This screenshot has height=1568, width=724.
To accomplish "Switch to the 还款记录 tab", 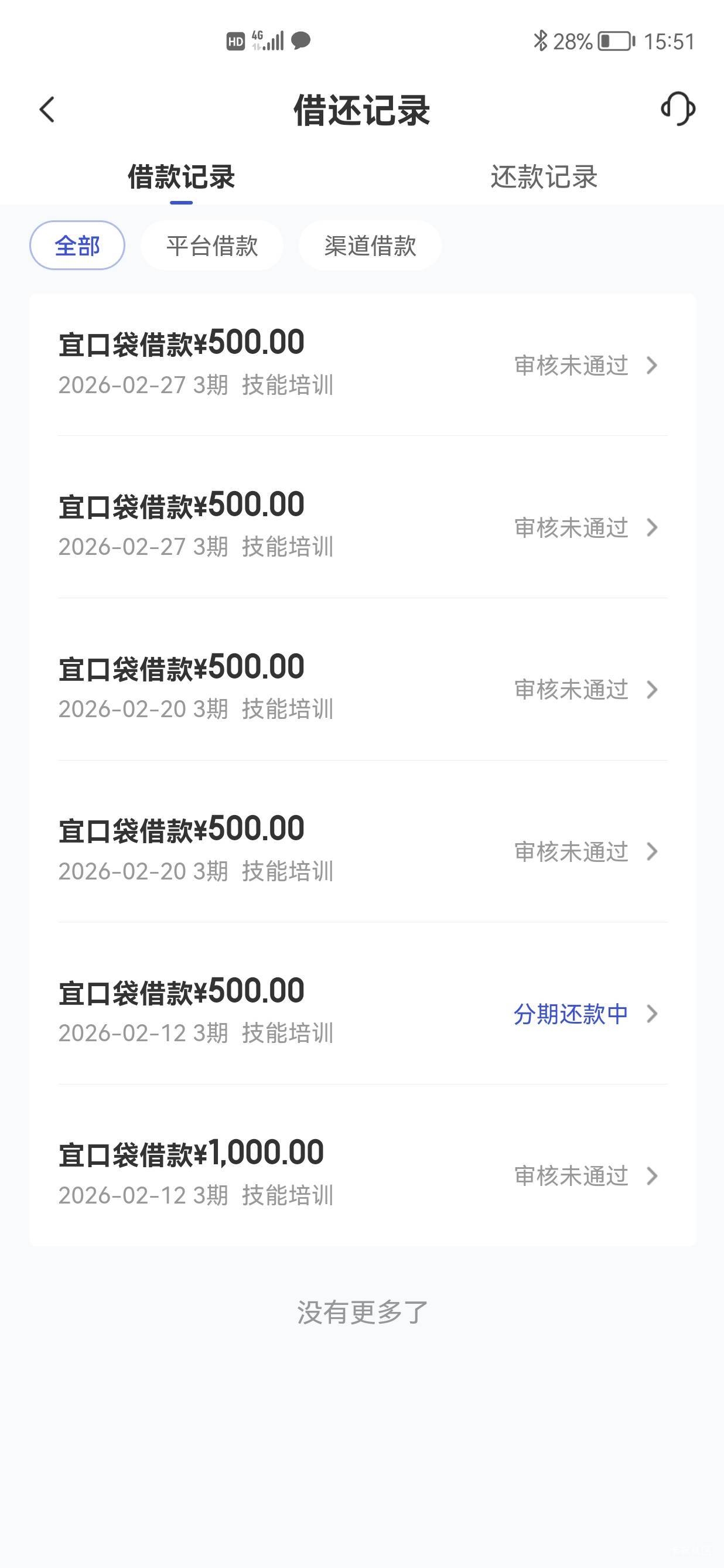I will pos(544,177).
